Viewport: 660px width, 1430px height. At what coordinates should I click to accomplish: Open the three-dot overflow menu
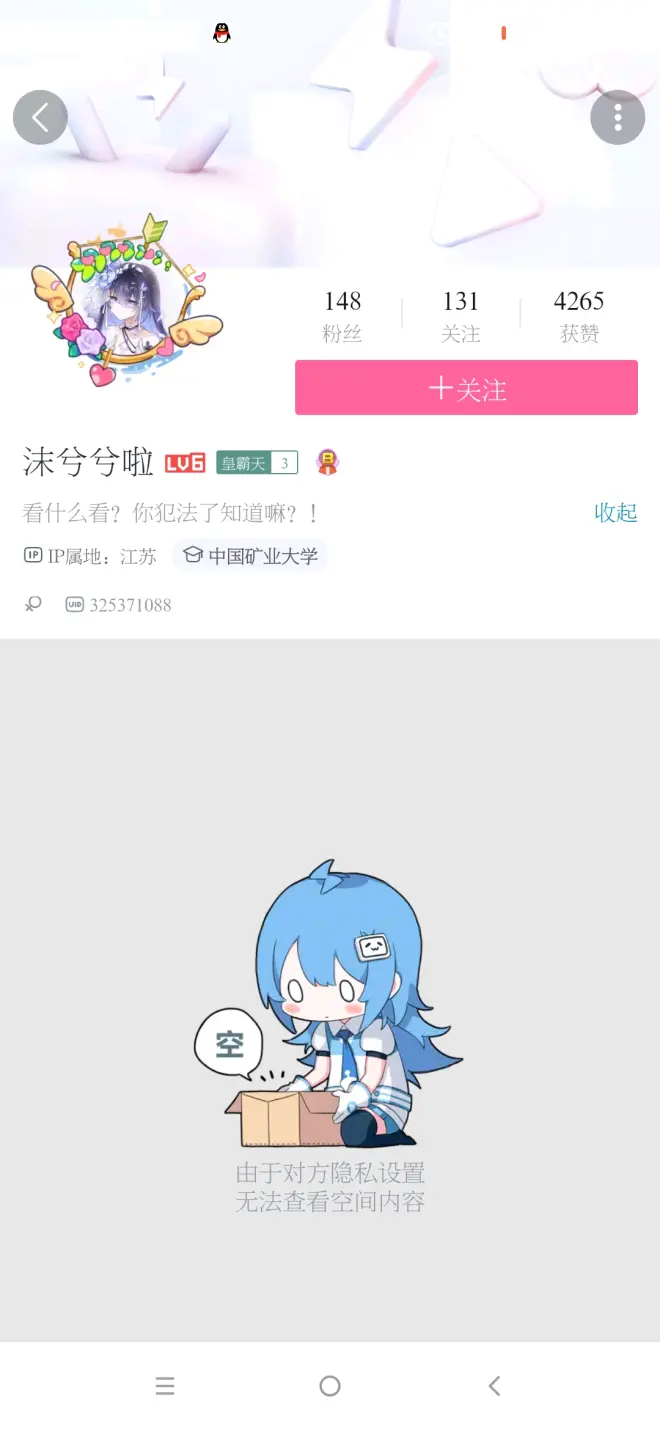coord(617,118)
